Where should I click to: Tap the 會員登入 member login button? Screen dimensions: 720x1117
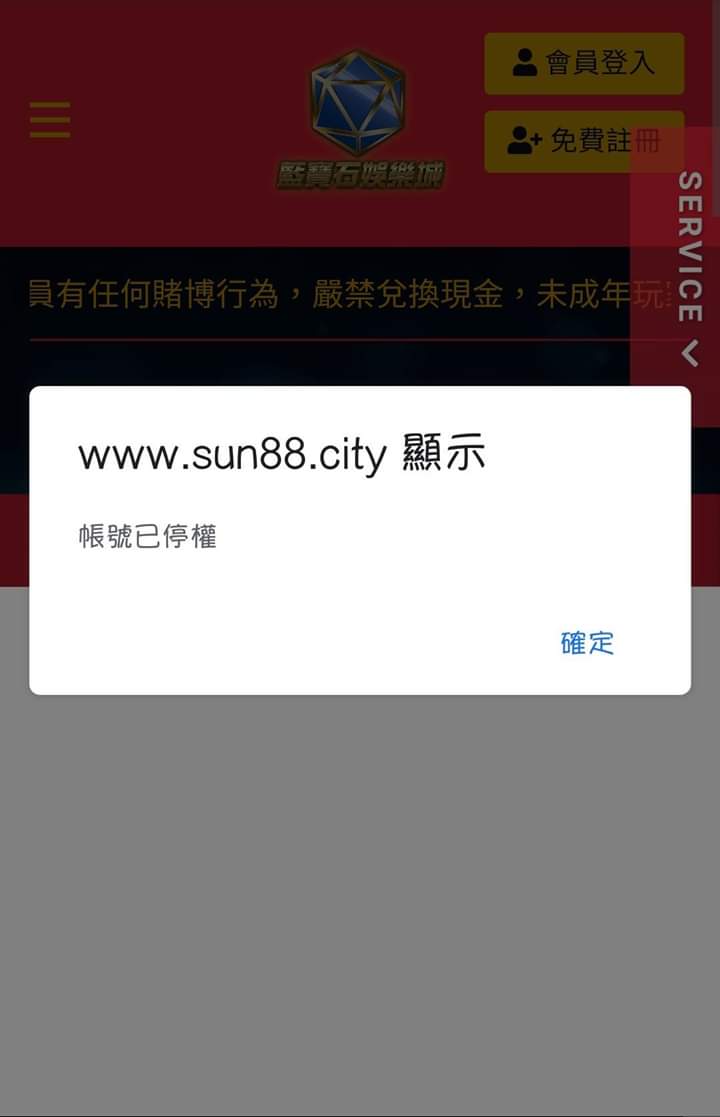point(584,63)
